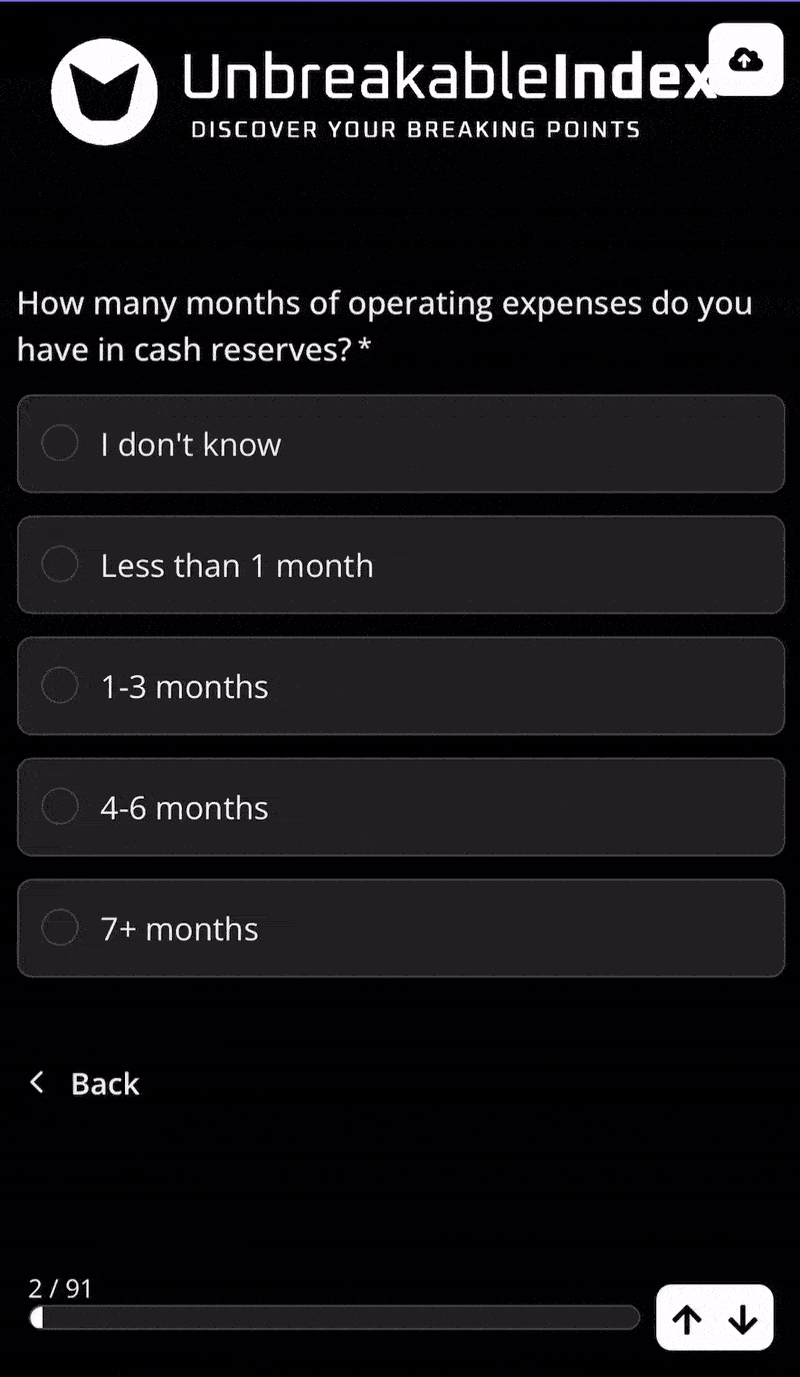Select "4-6 months" of reserves

click(401, 807)
